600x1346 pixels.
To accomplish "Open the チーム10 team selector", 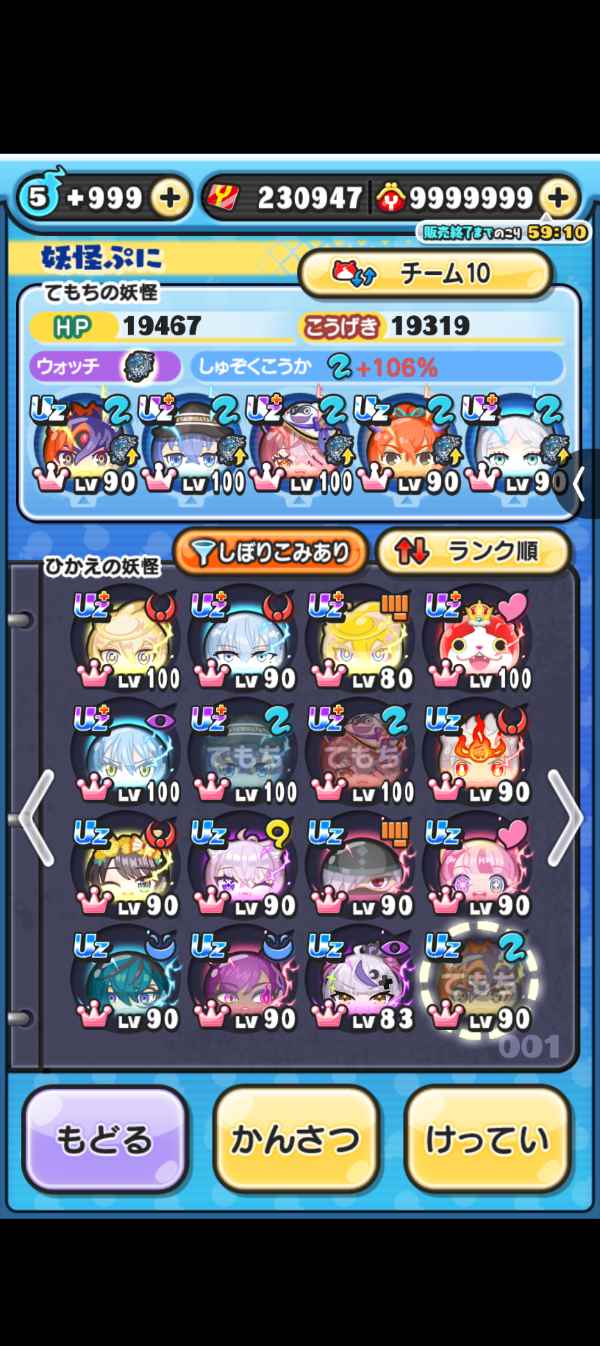I will click(x=426, y=273).
